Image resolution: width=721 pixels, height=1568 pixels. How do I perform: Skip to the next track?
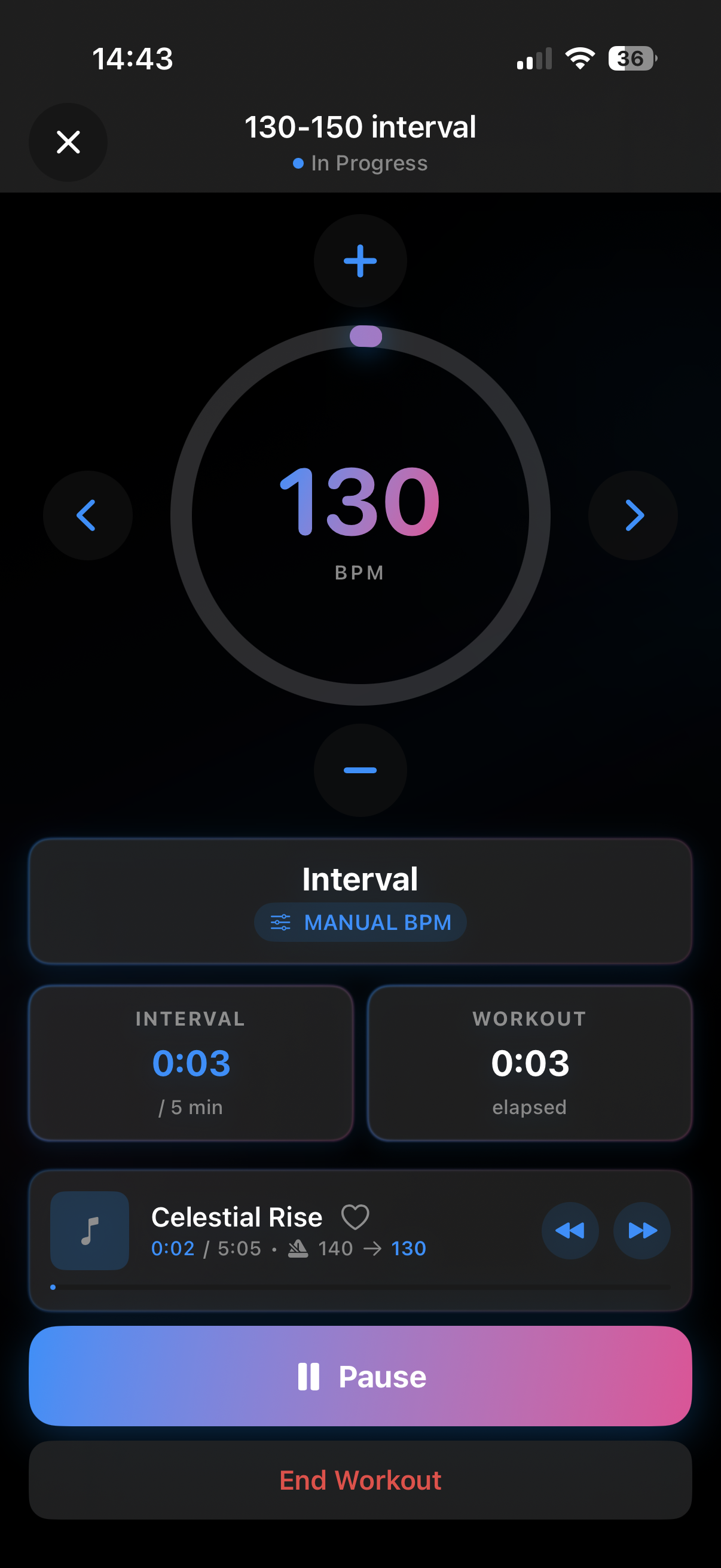pyautogui.click(x=641, y=1230)
